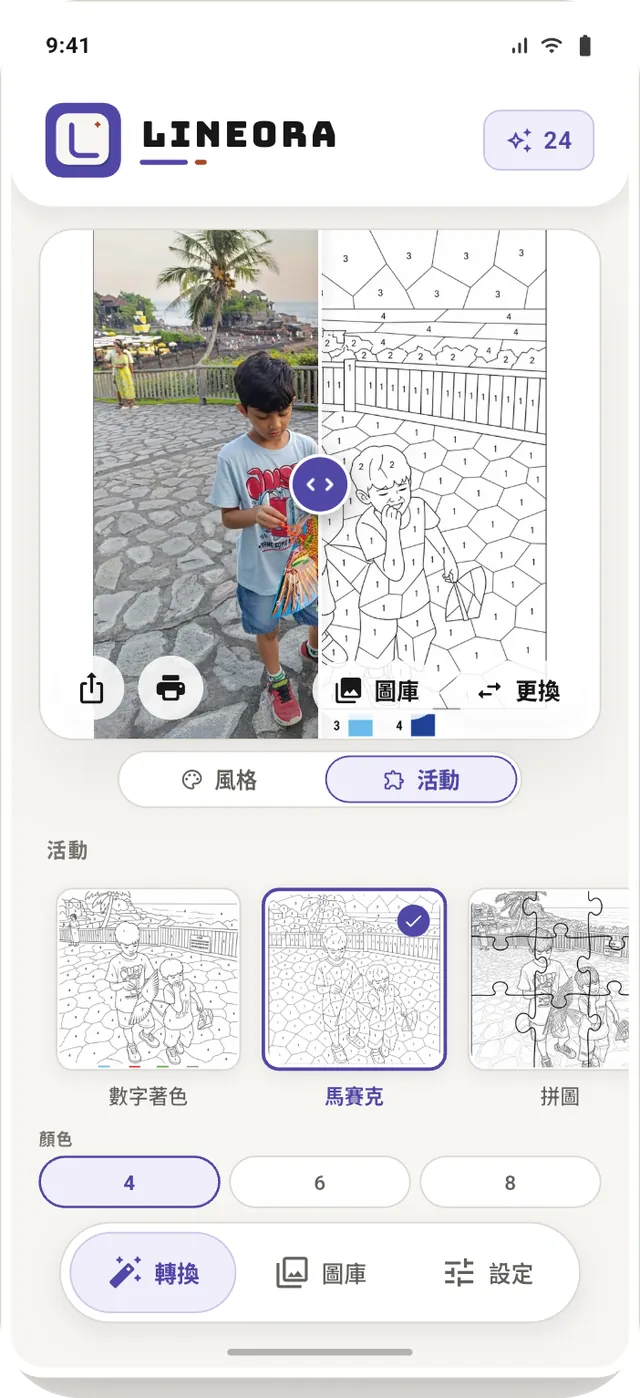
Task: Select the 活動 segment
Action: (x=422, y=780)
